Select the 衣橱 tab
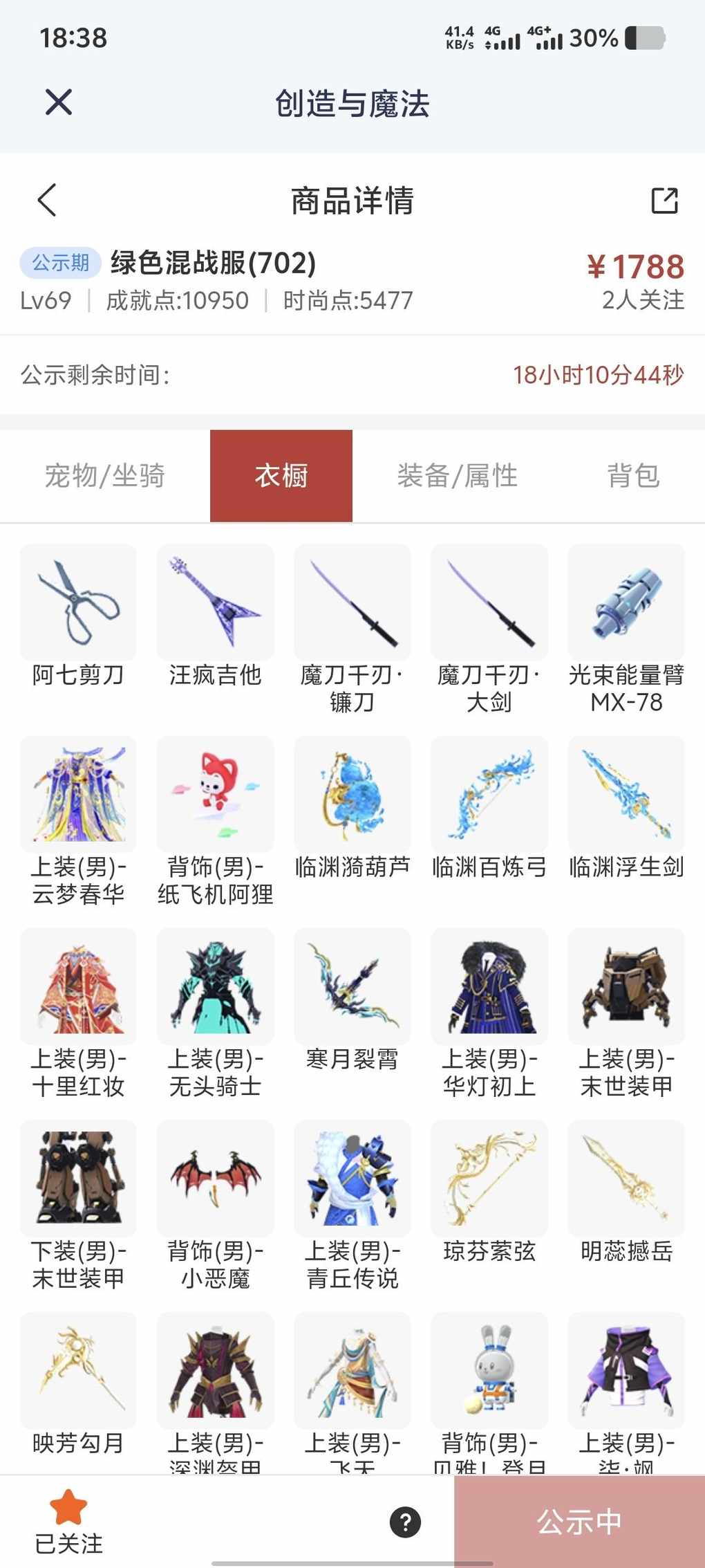705x1568 pixels. [281, 476]
